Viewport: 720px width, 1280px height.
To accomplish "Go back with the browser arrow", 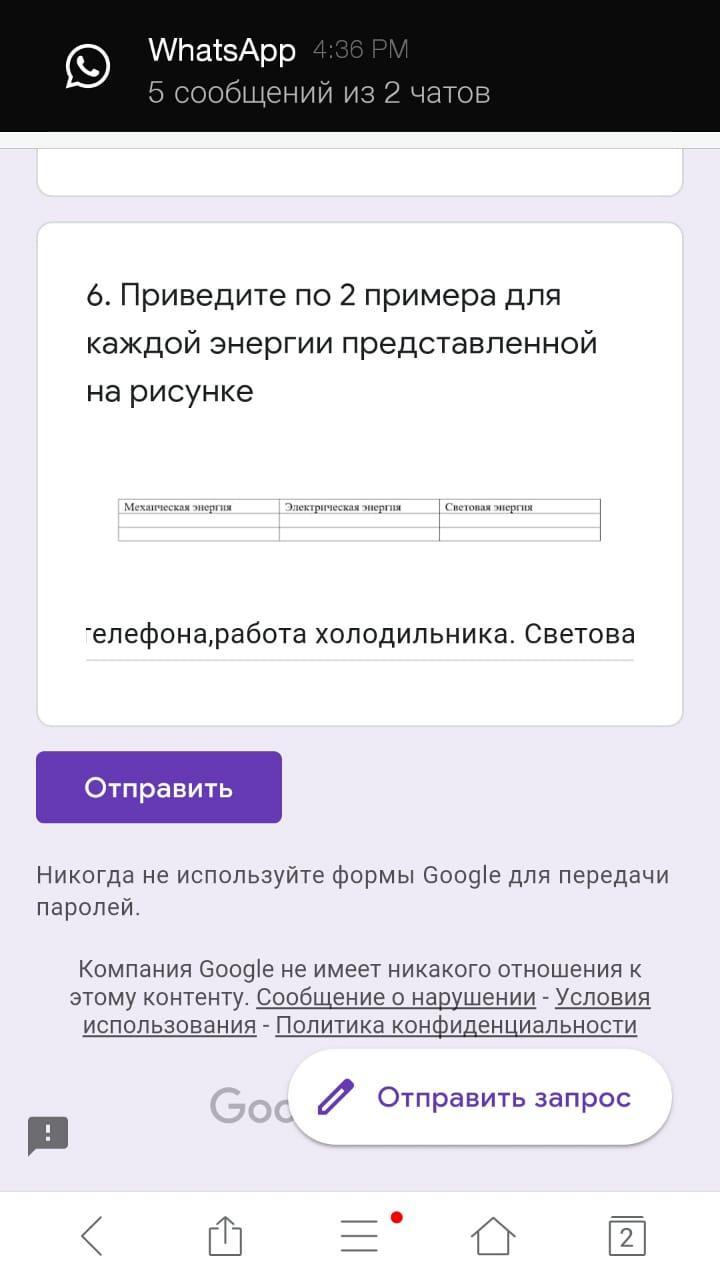I will [92, 1236].
